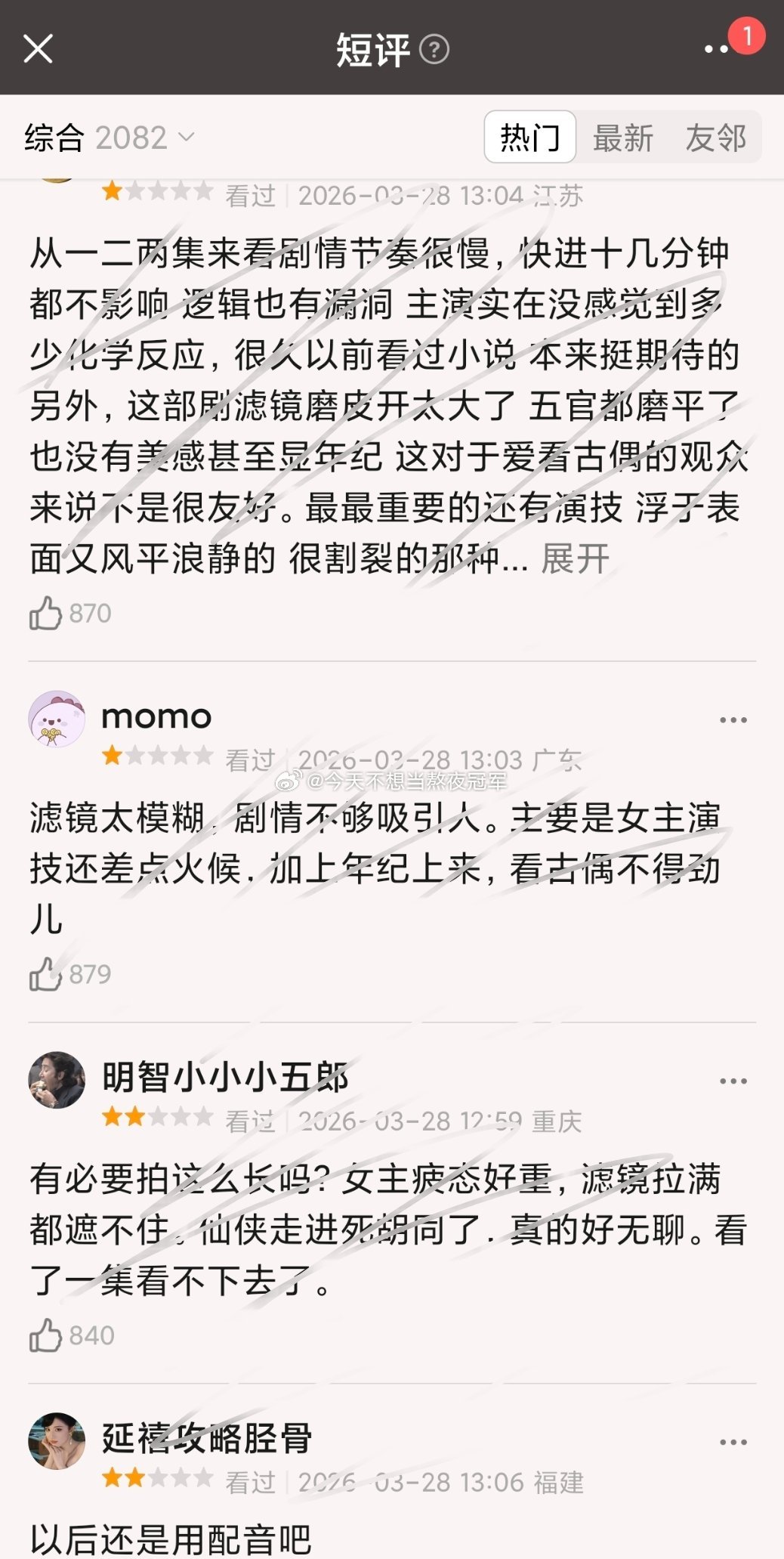Image resolution: width=784 pixels, height=1559 pixels.
Task: Select the 热门 sorting option
Action: pos(533,138)
